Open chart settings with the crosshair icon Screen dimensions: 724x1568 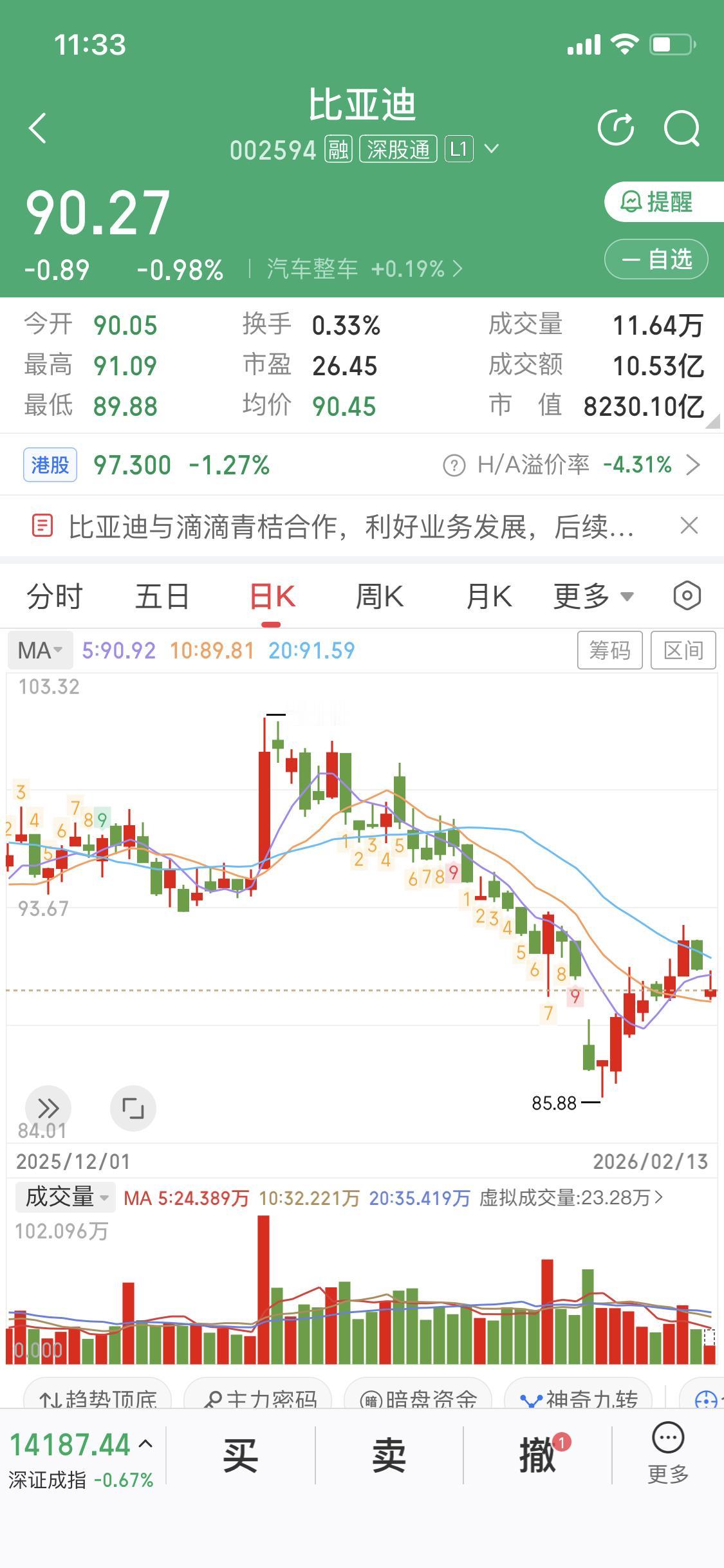[x=686, y=595]
